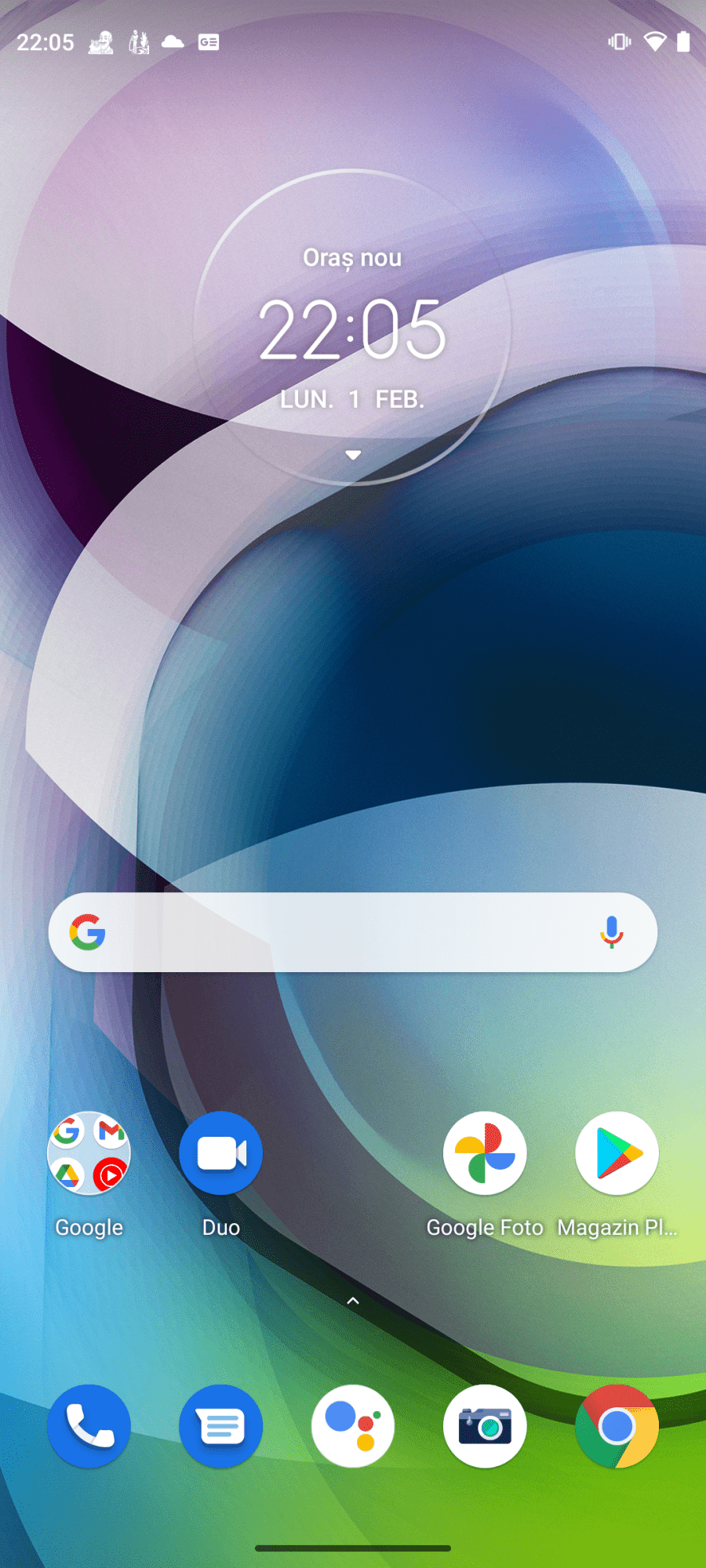Expand the clock widget dropdown arrow
The image size is (706, 1568).
point(353,455)
